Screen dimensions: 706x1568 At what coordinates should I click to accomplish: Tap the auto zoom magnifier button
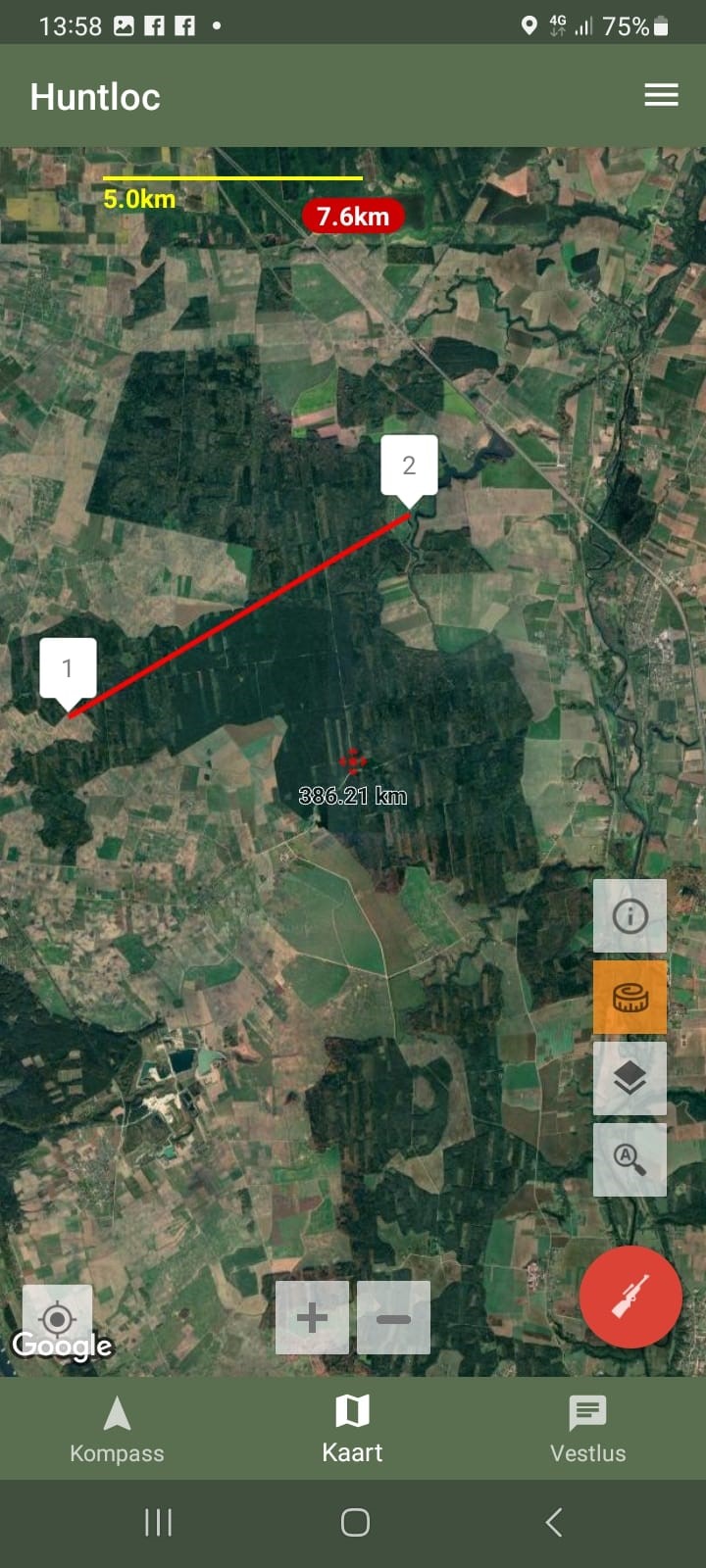click(x=630, y=1159)
